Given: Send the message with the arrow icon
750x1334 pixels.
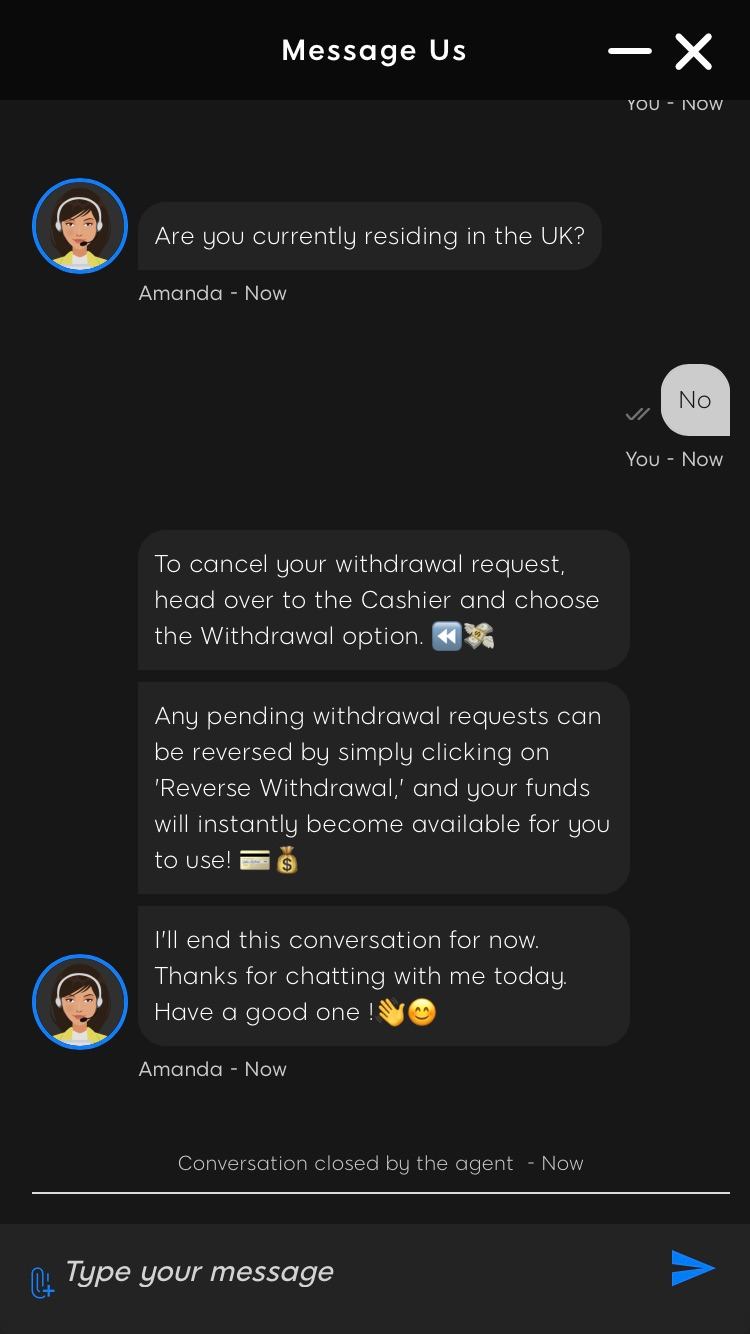Looking at the screenshot, I should pyautogui.click(x=692, y=1268).
